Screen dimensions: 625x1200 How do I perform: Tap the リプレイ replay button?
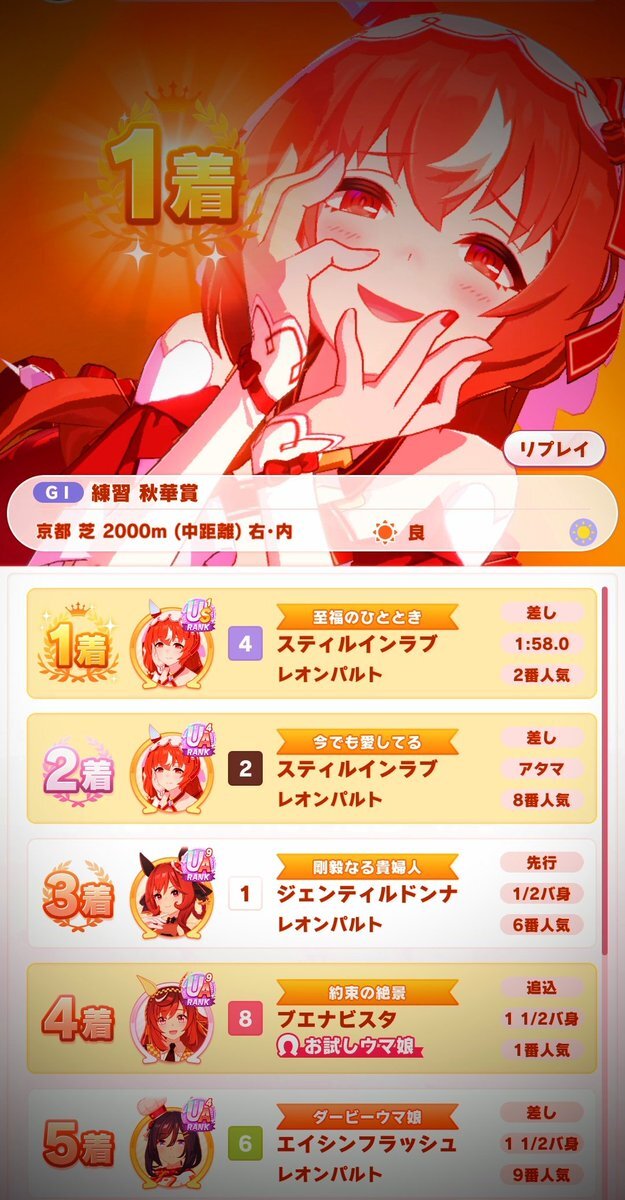click(x=553, y=448)
